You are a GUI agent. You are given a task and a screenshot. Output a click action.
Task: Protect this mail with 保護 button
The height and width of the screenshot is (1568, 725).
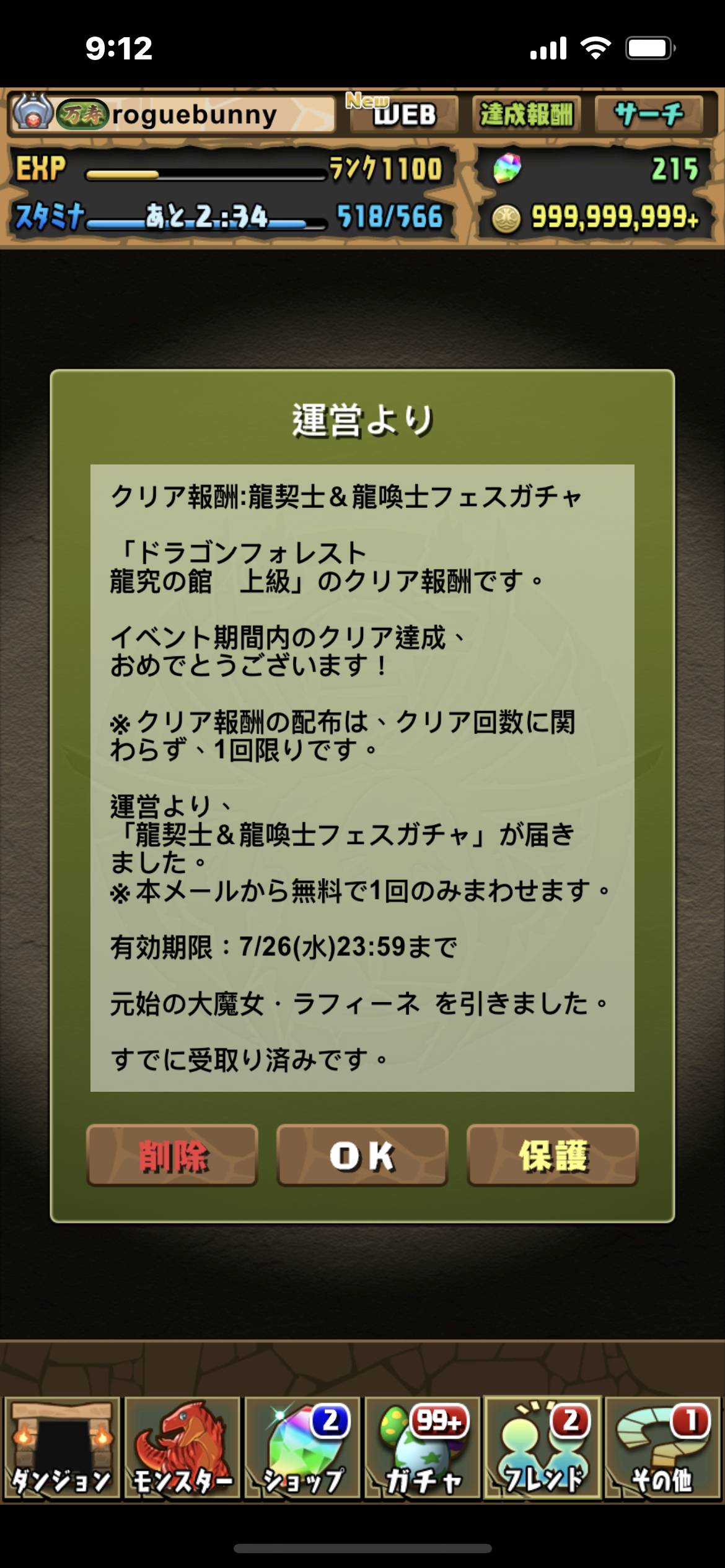[553, 1156]
